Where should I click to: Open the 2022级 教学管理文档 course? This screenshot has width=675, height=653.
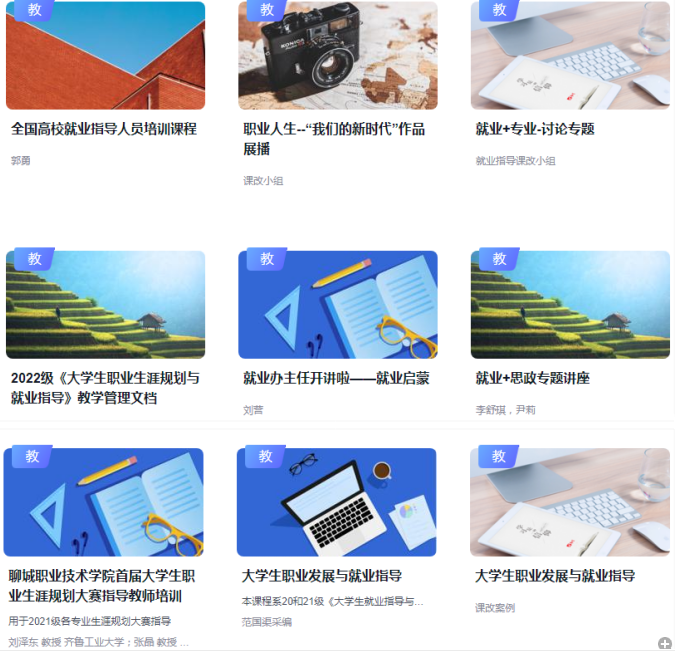click(x=105, y=387)
